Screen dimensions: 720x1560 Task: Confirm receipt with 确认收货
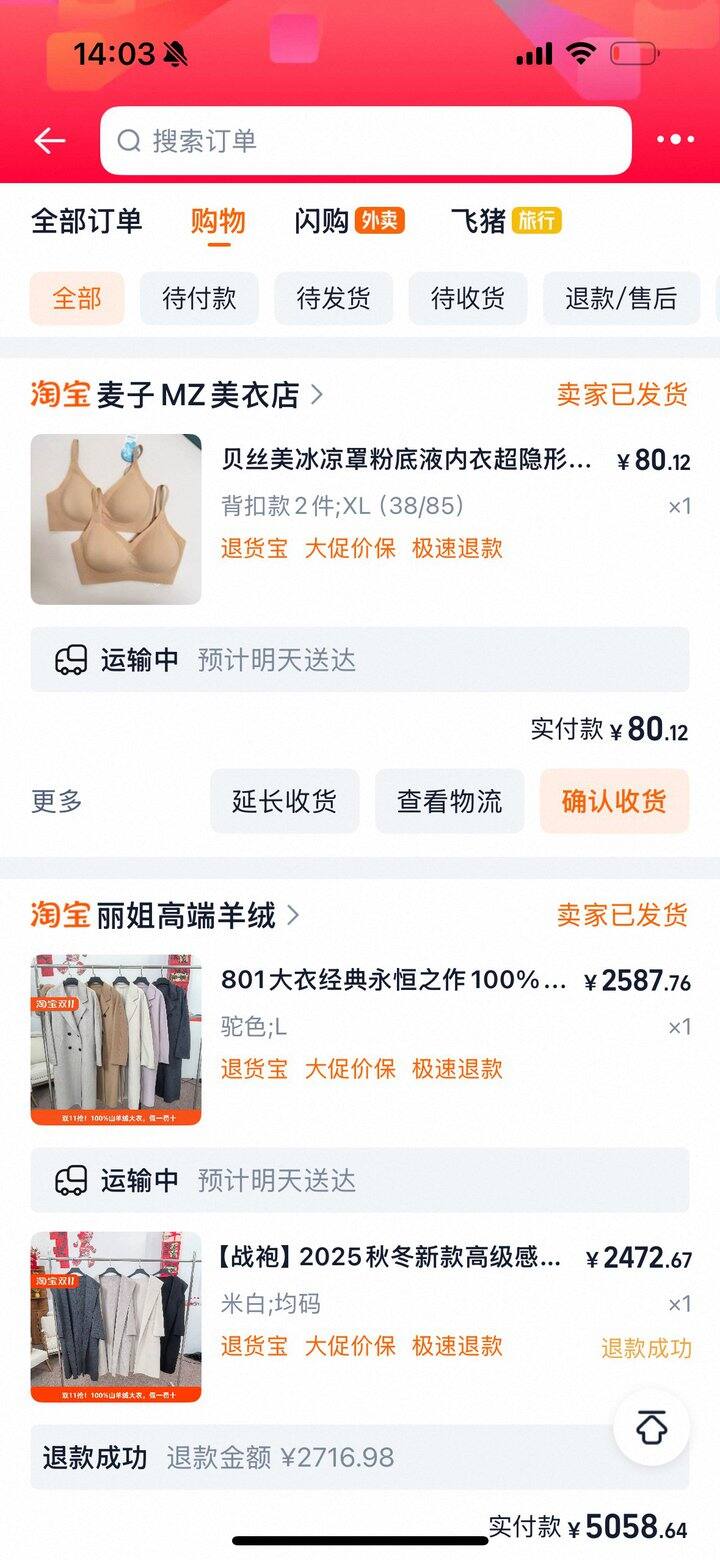click(614, 801)
